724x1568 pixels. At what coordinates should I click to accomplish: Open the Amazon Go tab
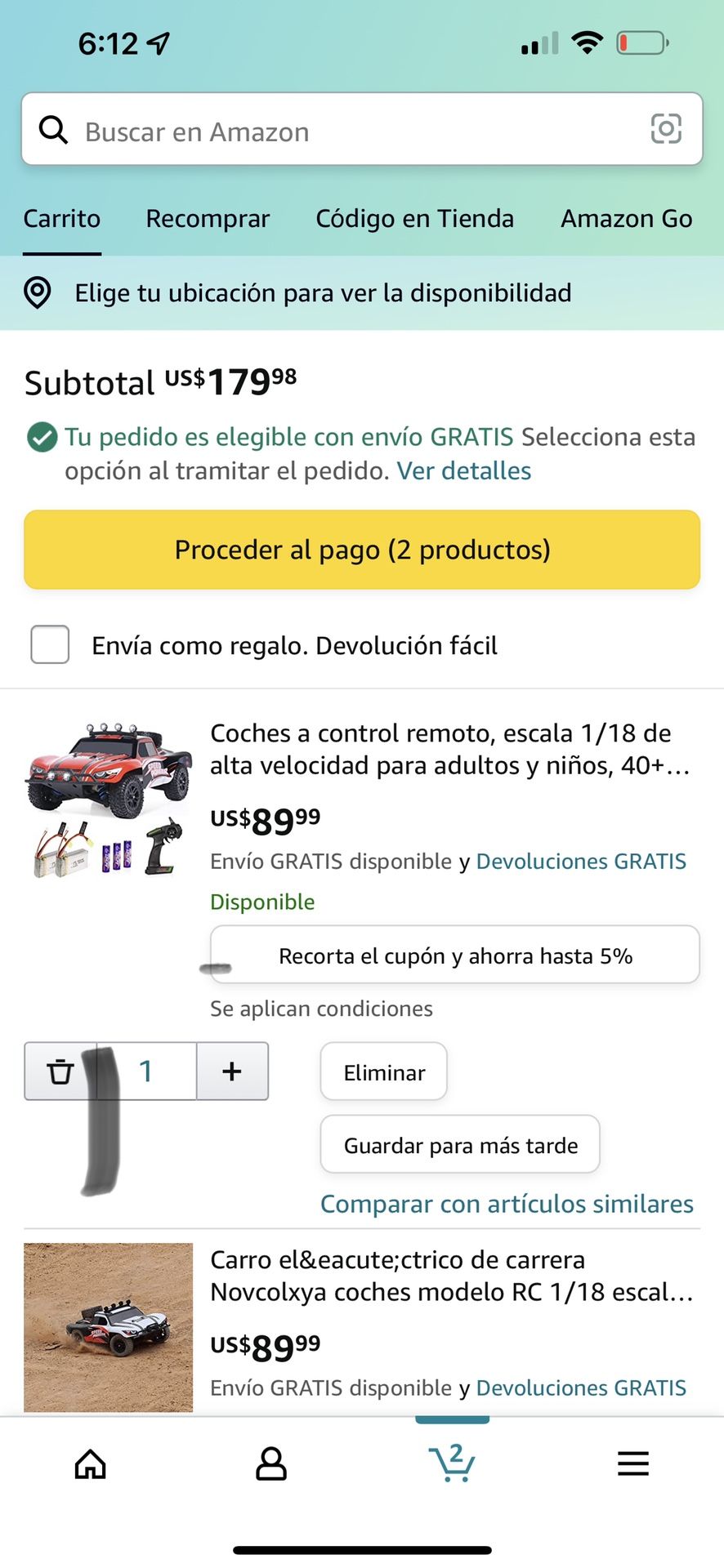[626, 218]
